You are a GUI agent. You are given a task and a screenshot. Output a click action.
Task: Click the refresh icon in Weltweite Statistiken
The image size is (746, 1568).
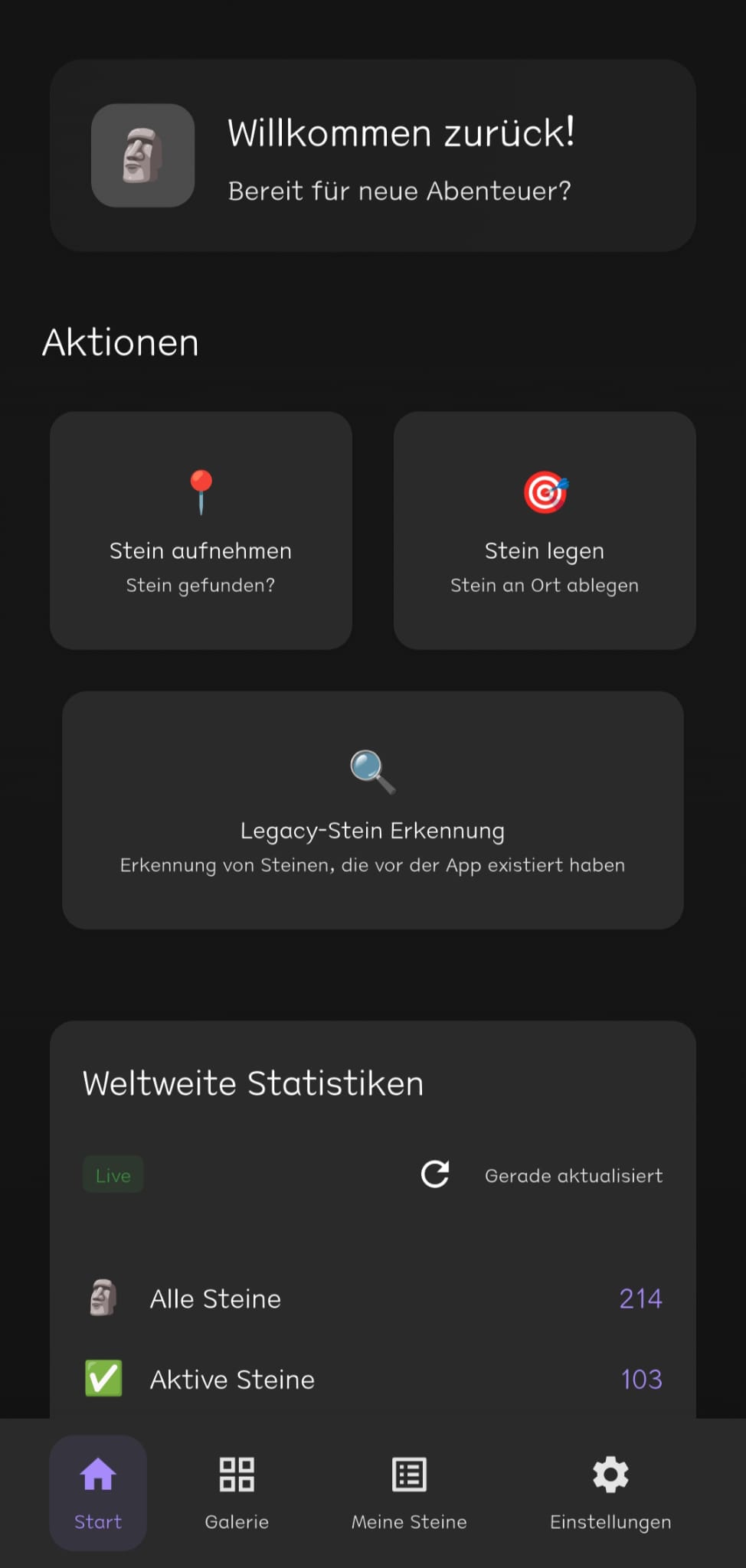pyautogui.click(x=434, y=1174)
